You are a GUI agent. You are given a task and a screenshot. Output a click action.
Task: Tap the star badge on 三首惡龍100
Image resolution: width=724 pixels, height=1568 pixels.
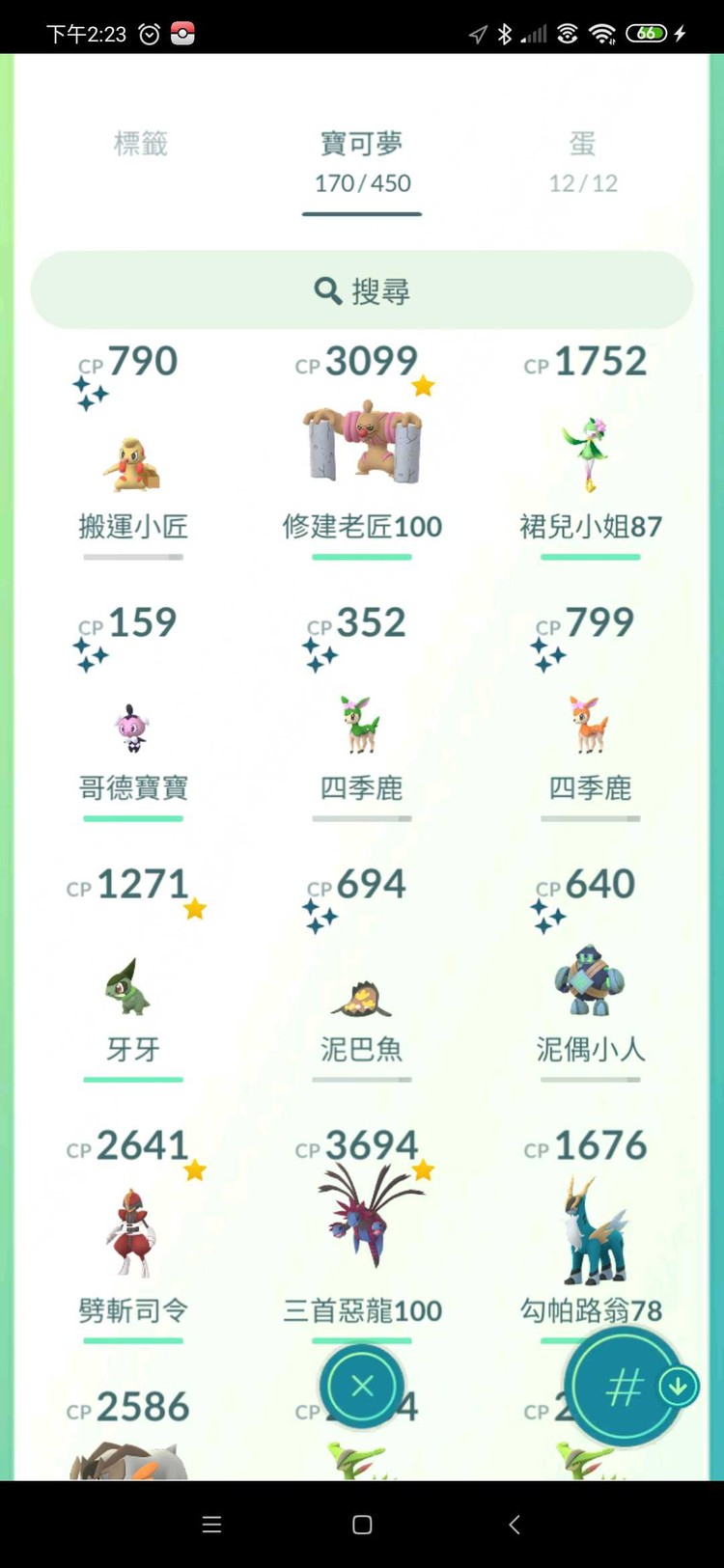pyautogui.click(x=423, y=1169)
